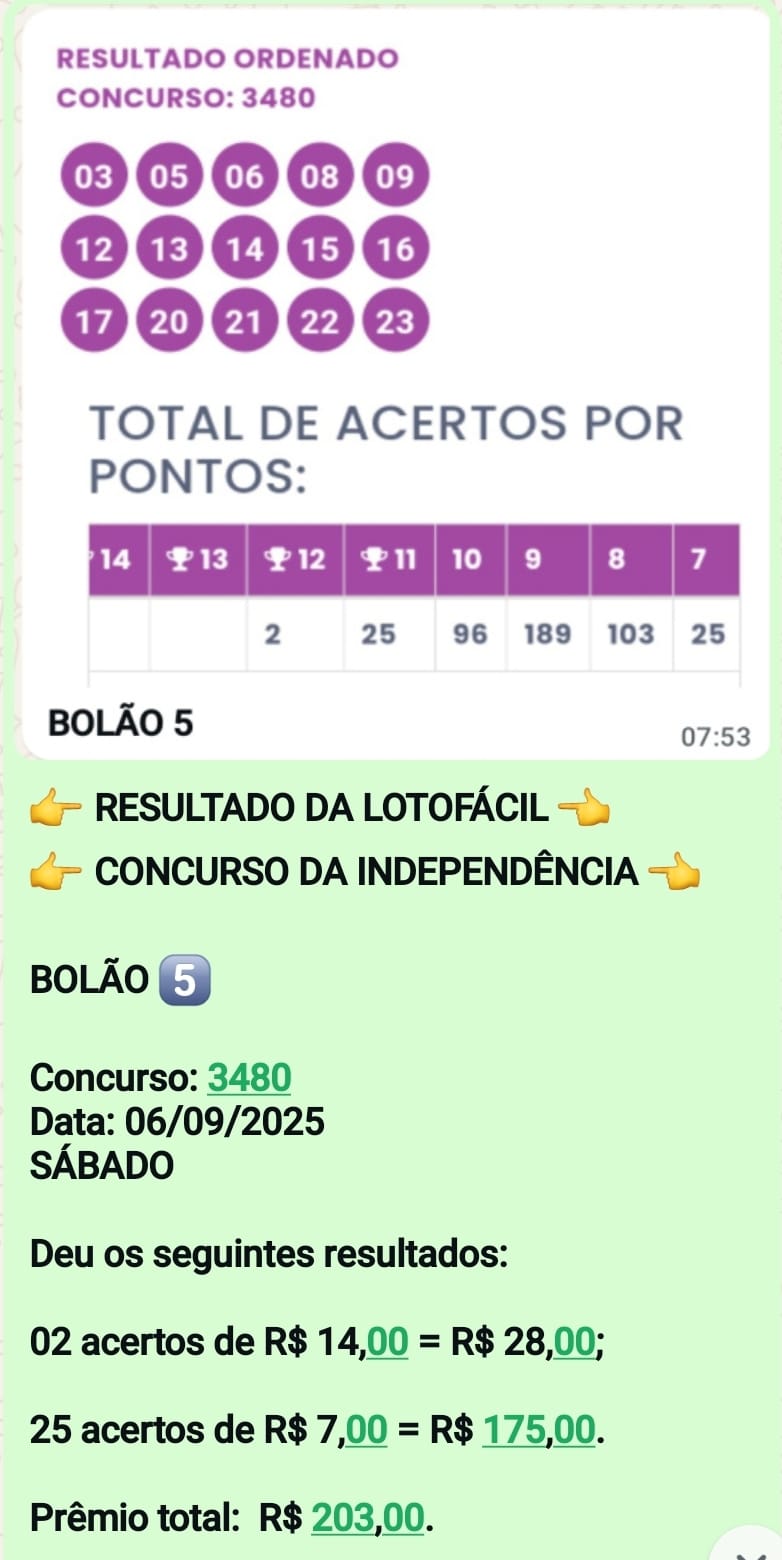782x1560 pixels.
Task: Select the number ball 09
Action: click(x=397, y=178)
